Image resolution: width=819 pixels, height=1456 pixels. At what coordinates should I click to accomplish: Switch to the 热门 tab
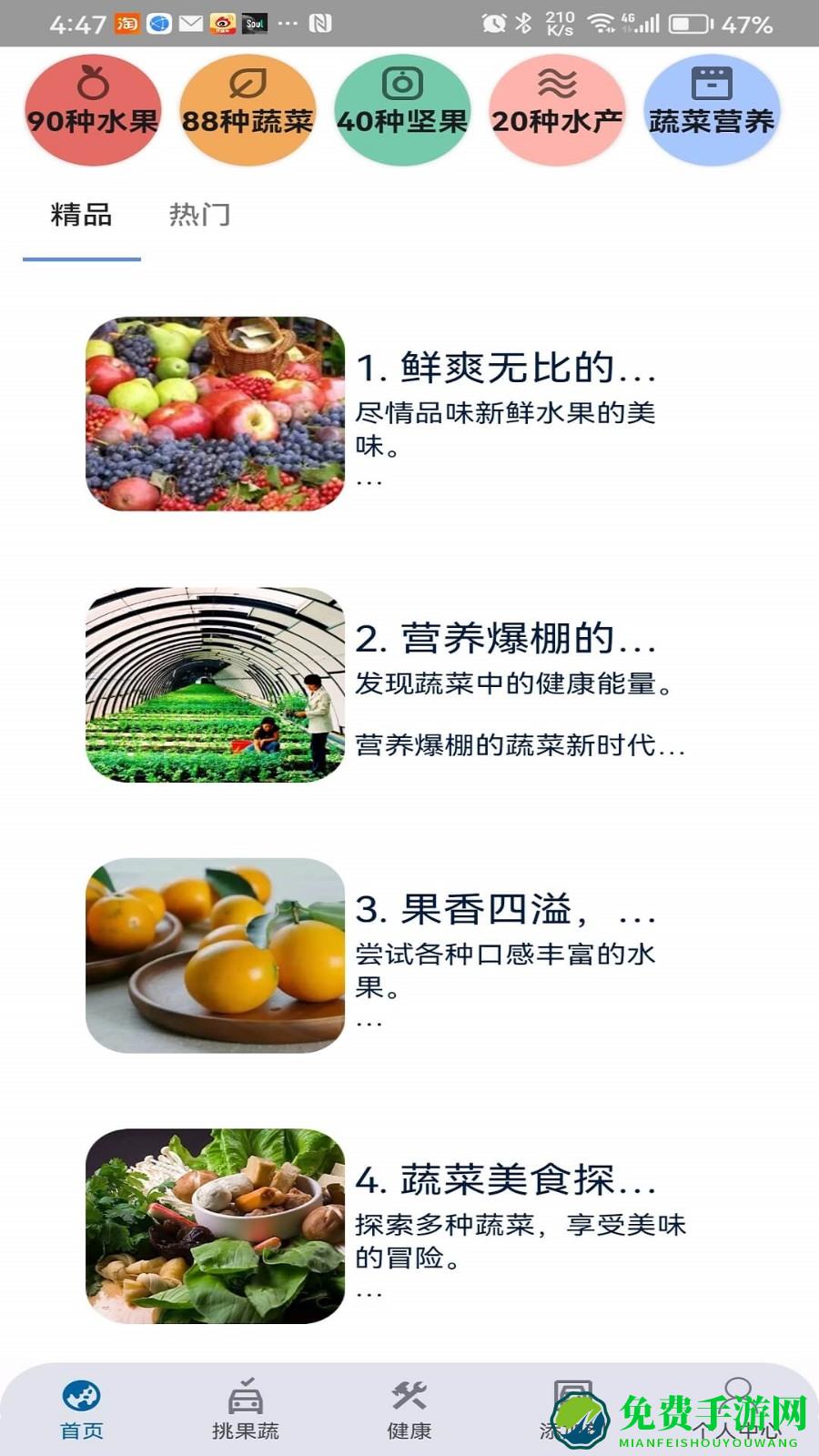pyautogui.click(x=200, y=215)
